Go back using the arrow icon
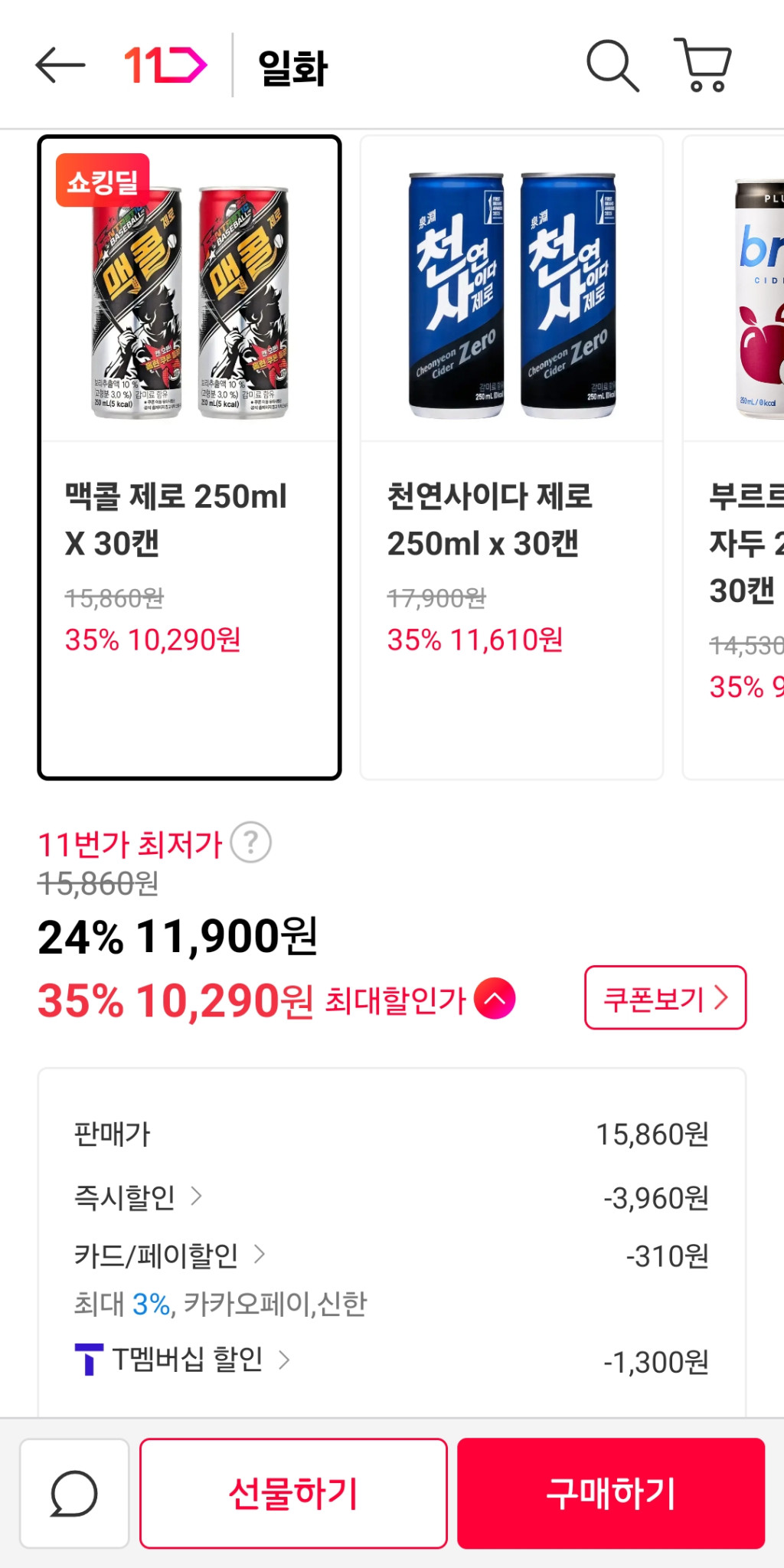The height and width of the screenshot is (1568, 784). coord(60,66)
